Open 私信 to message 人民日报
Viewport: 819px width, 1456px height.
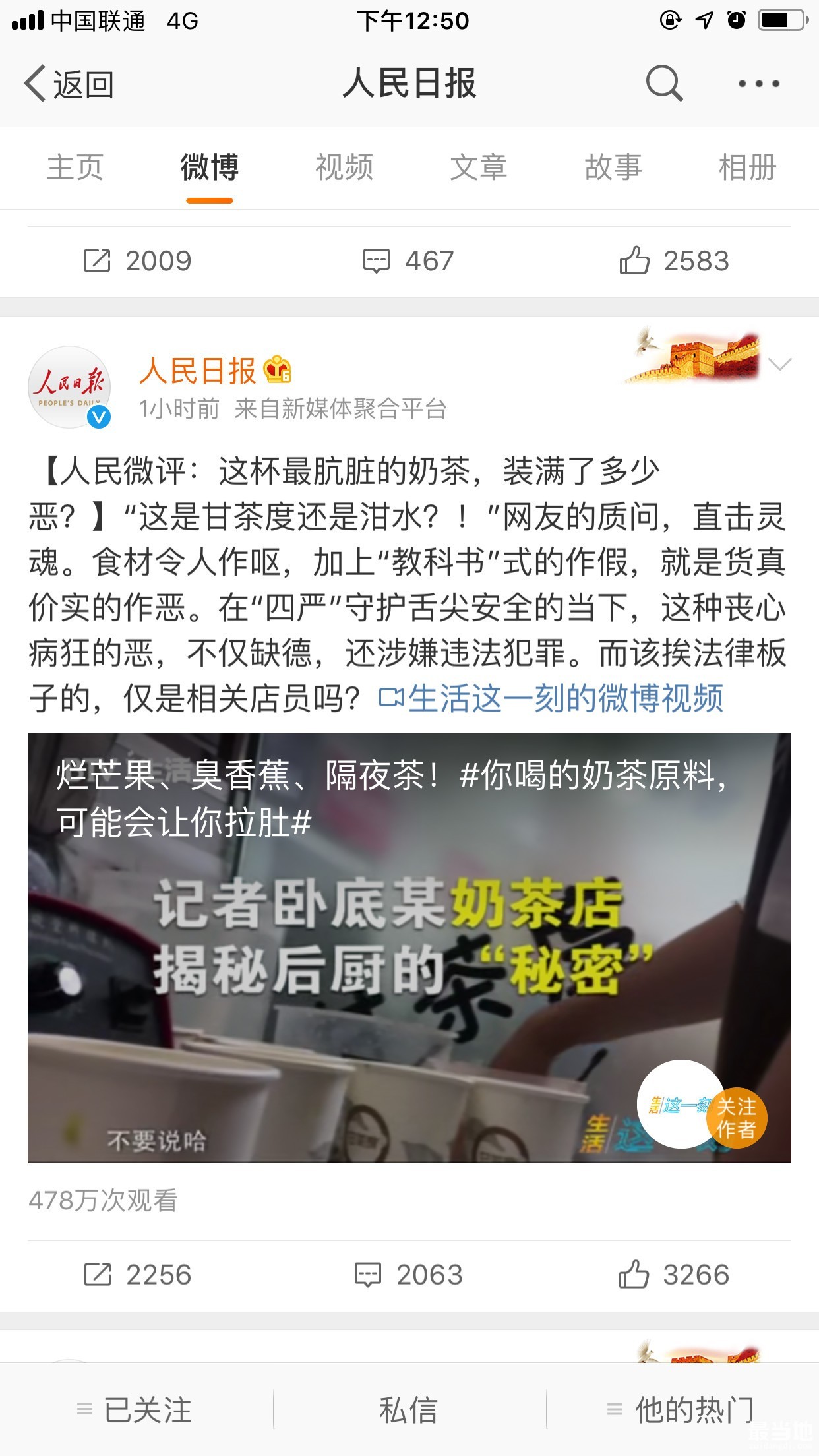pos(409,1410)
